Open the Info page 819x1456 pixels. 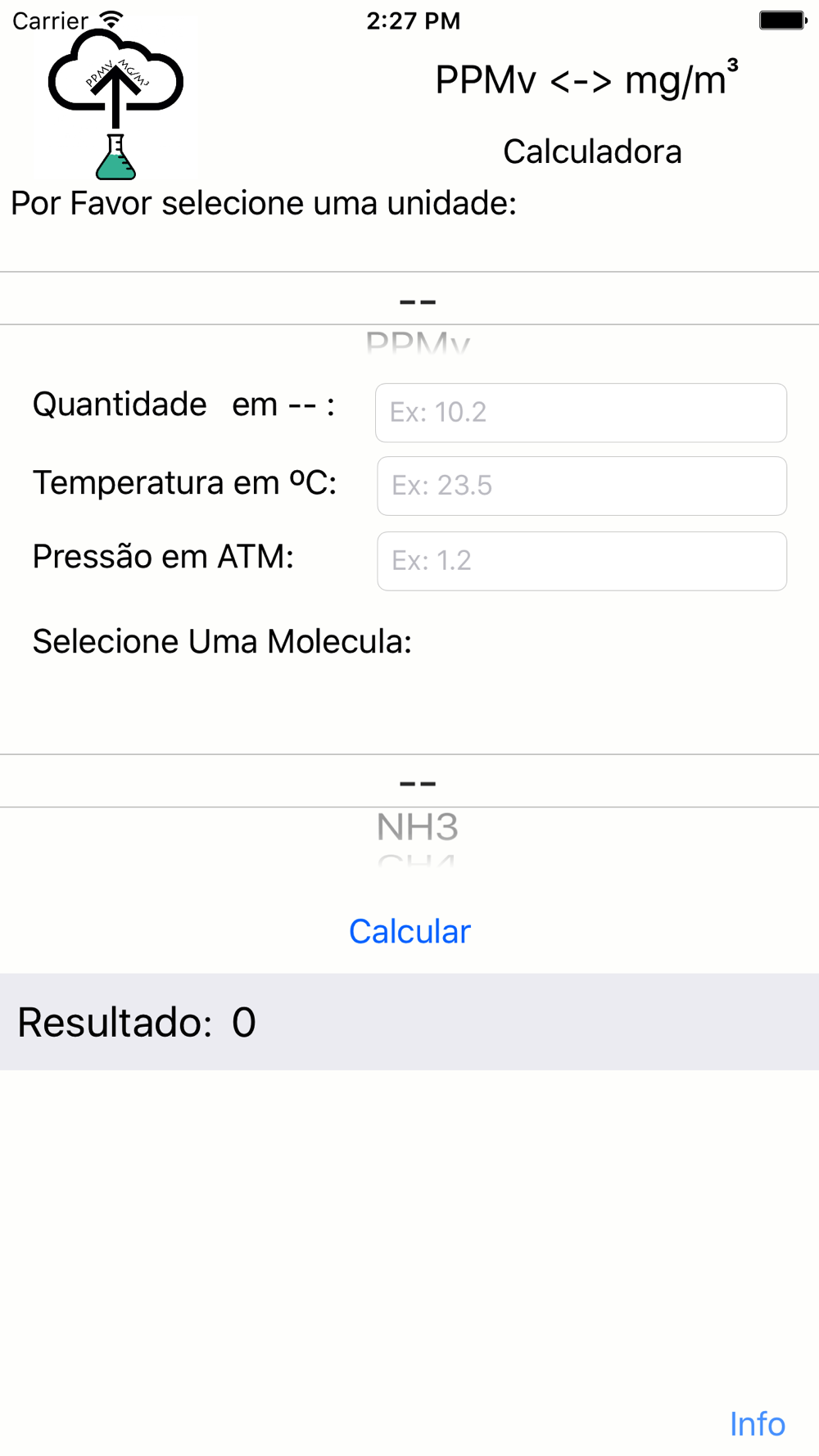(x=758, y=1424)
